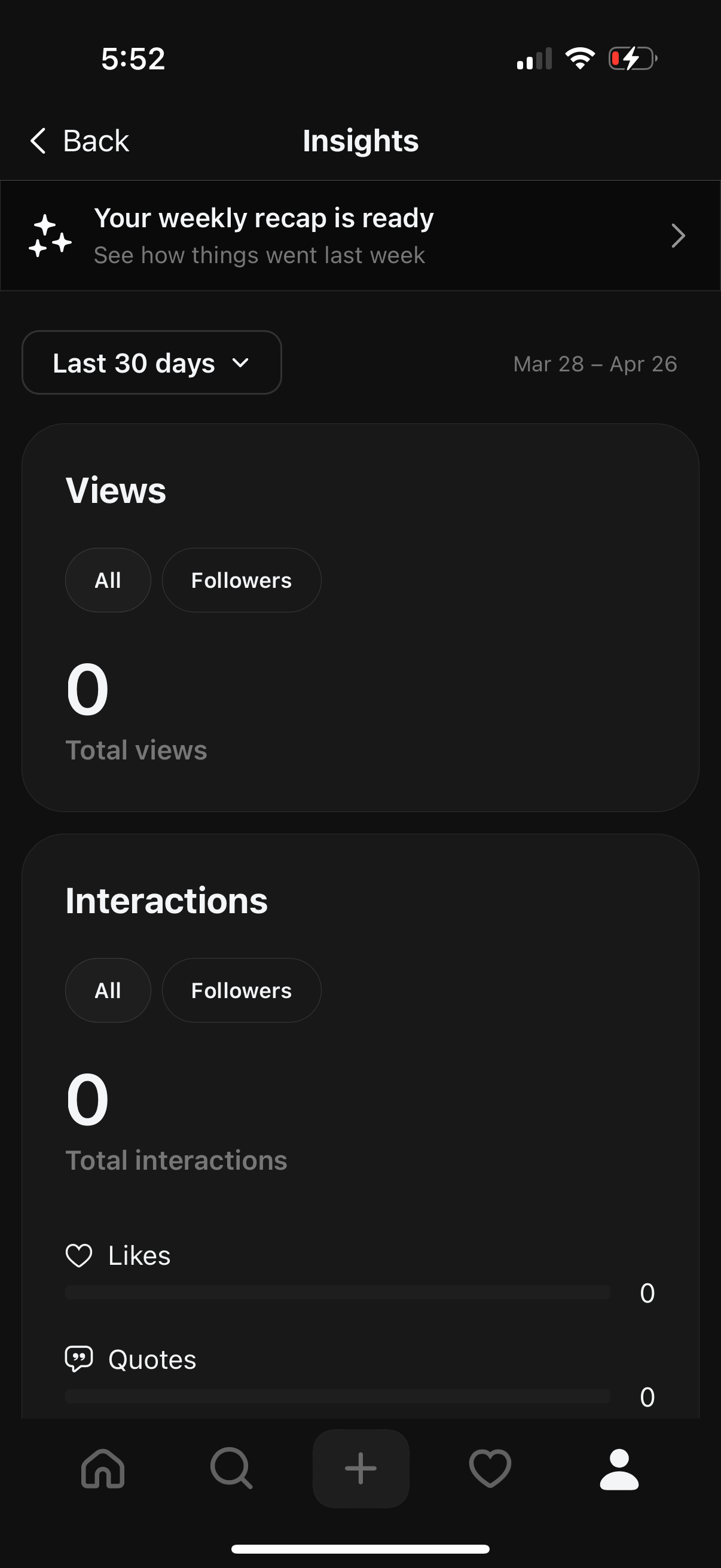Image resolution: width=721 pixels, height=1568 pixels.
Task: Select the Insights title header
Action: pyautogui.click(x=359, y=140)
